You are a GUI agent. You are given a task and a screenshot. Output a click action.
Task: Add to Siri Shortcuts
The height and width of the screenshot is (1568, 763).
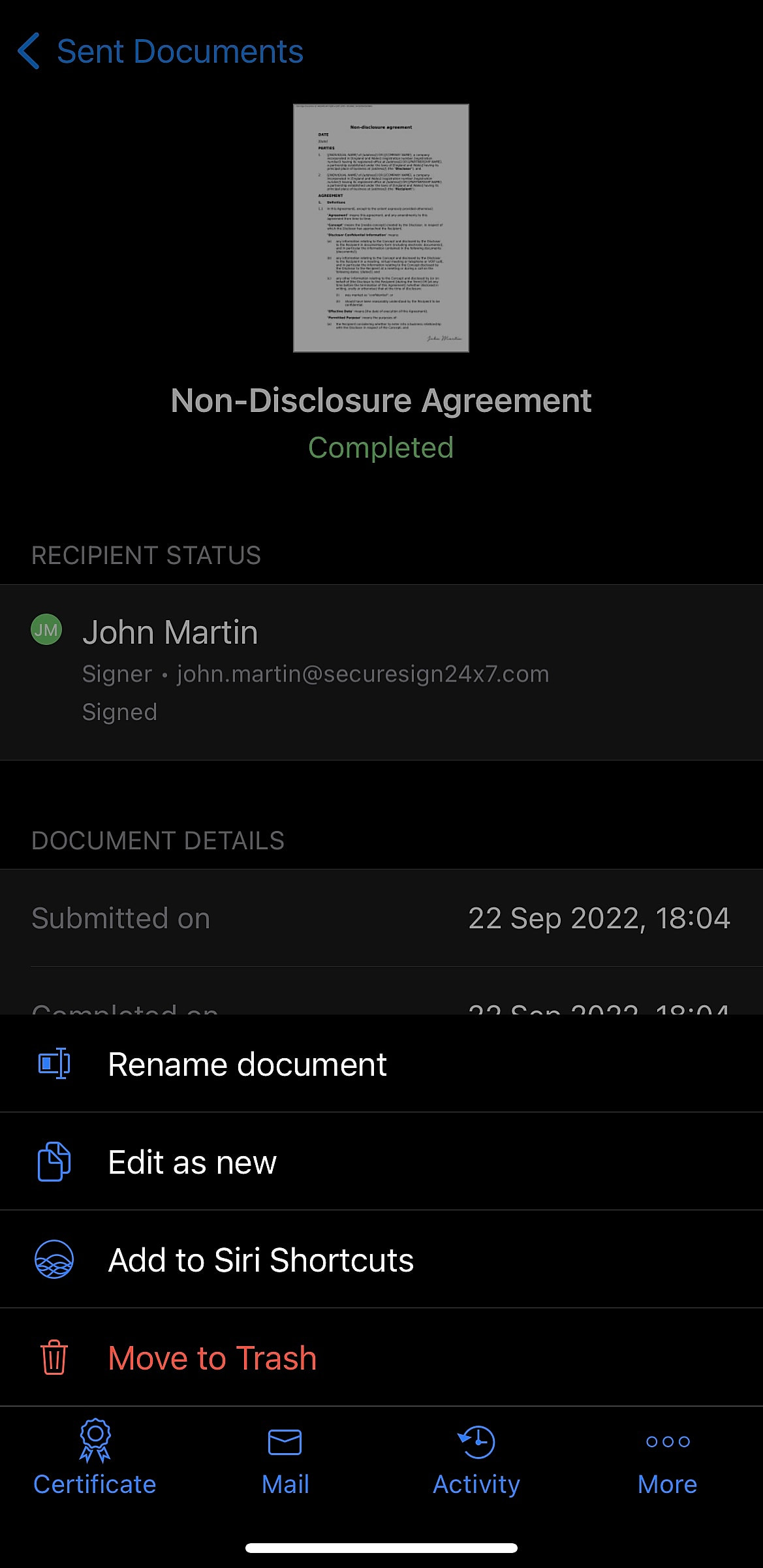(x=260, y=1260)
